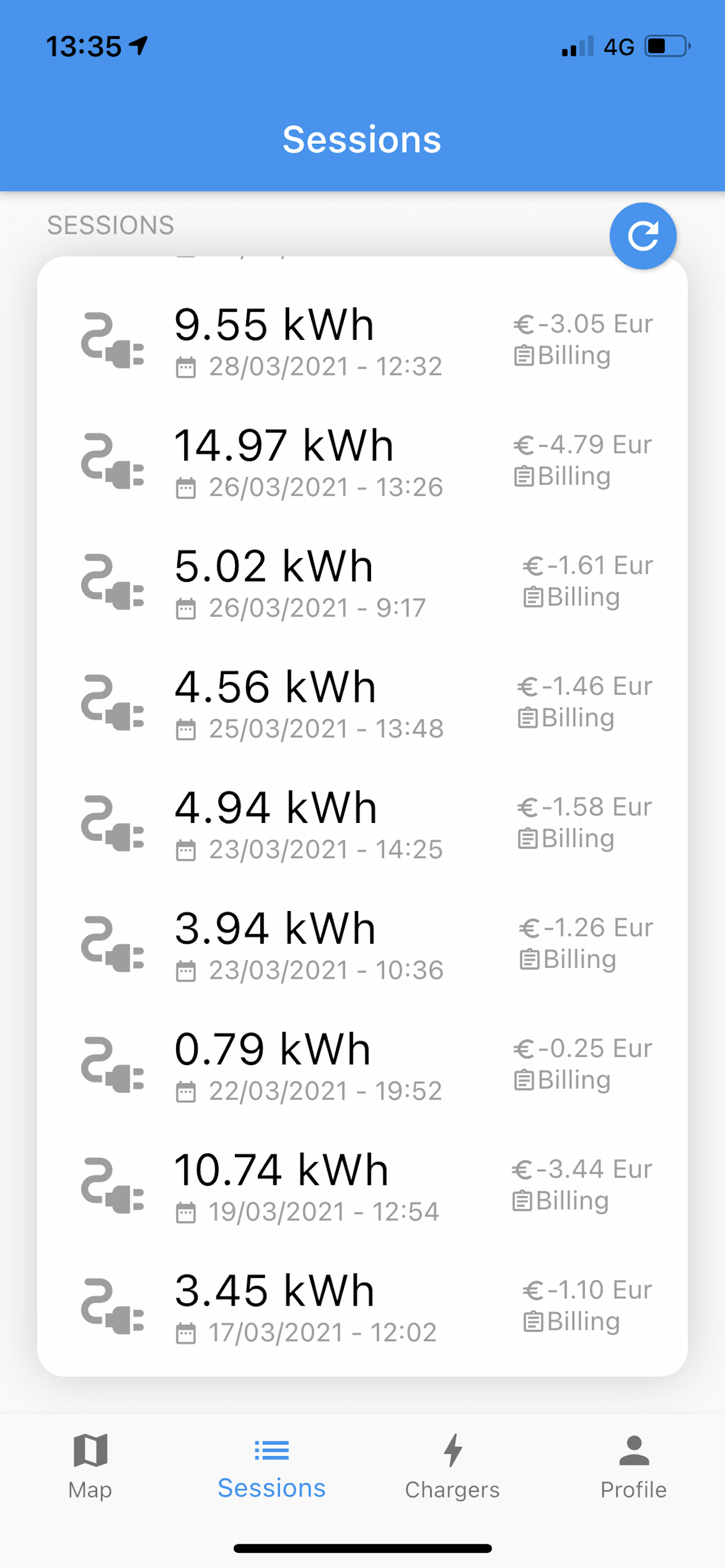View the 3.94 kWh session at 10:36
Image resolution: width=725 pixels, height=1568 pixels.
tap(362, 945)
